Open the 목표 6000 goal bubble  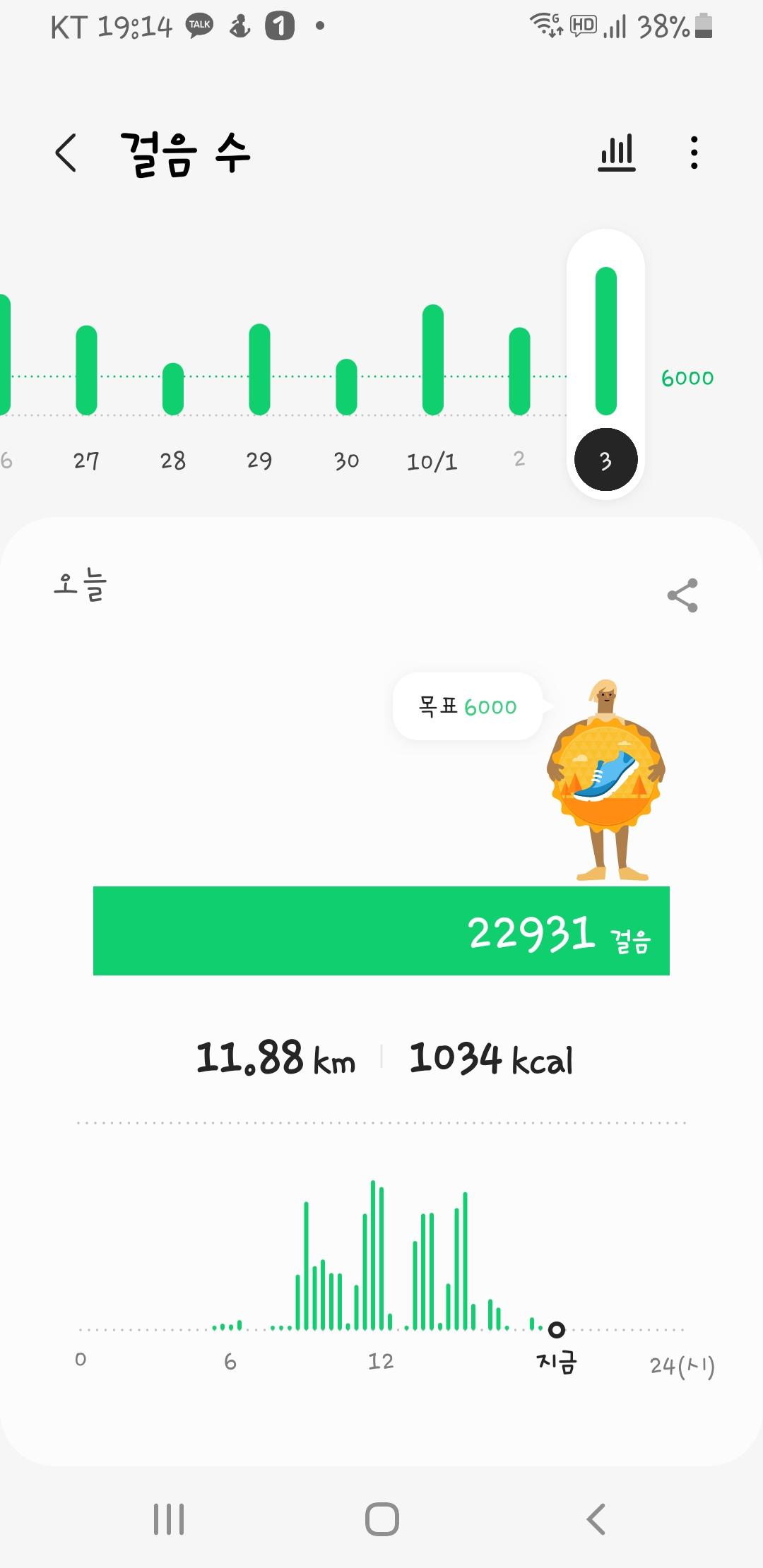pos(468,706)
